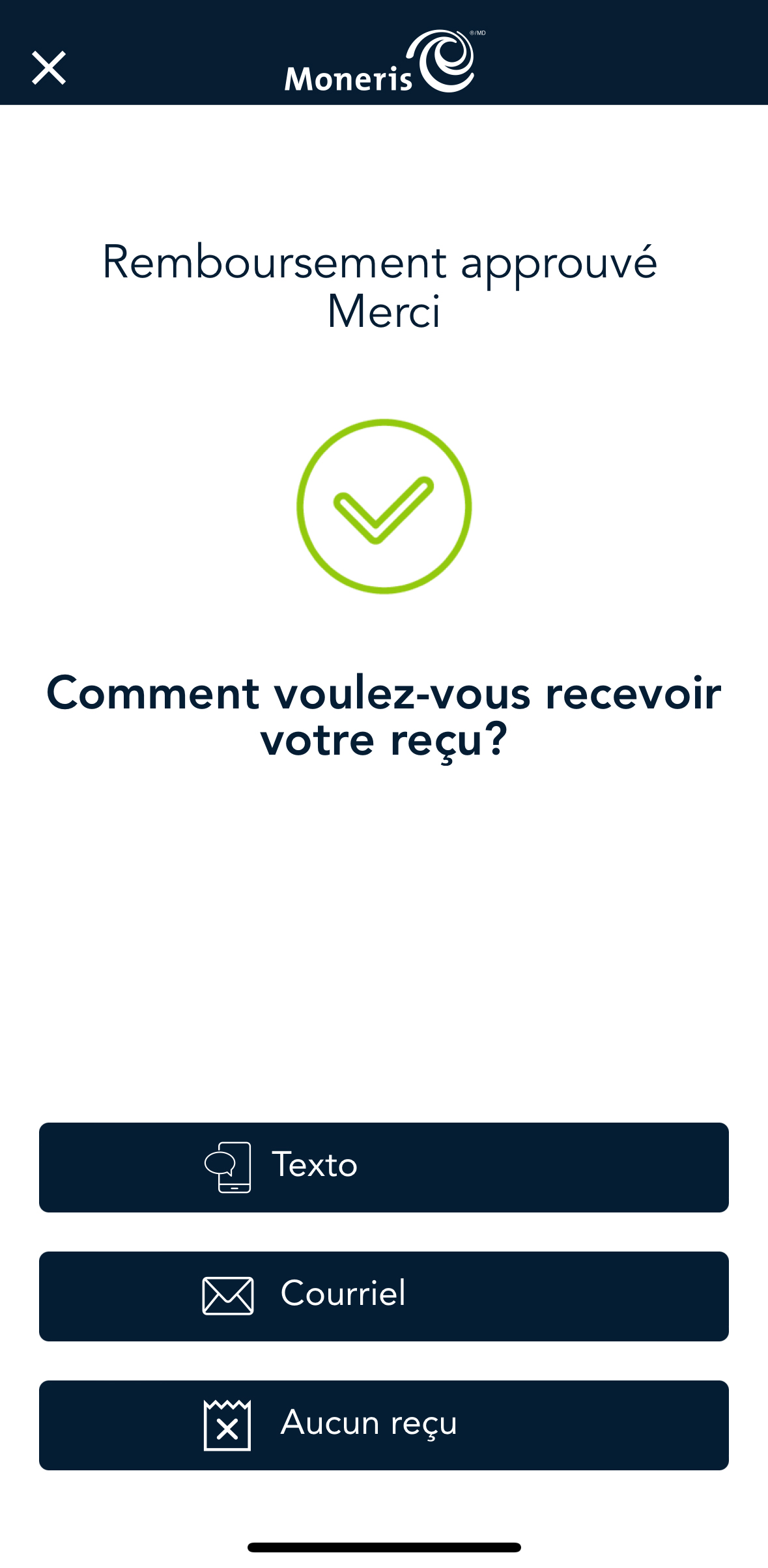The width and height of the screenshot is (768, 1568).
Task: Select Courriel as the receipt method
Action: pos(384,1296)
